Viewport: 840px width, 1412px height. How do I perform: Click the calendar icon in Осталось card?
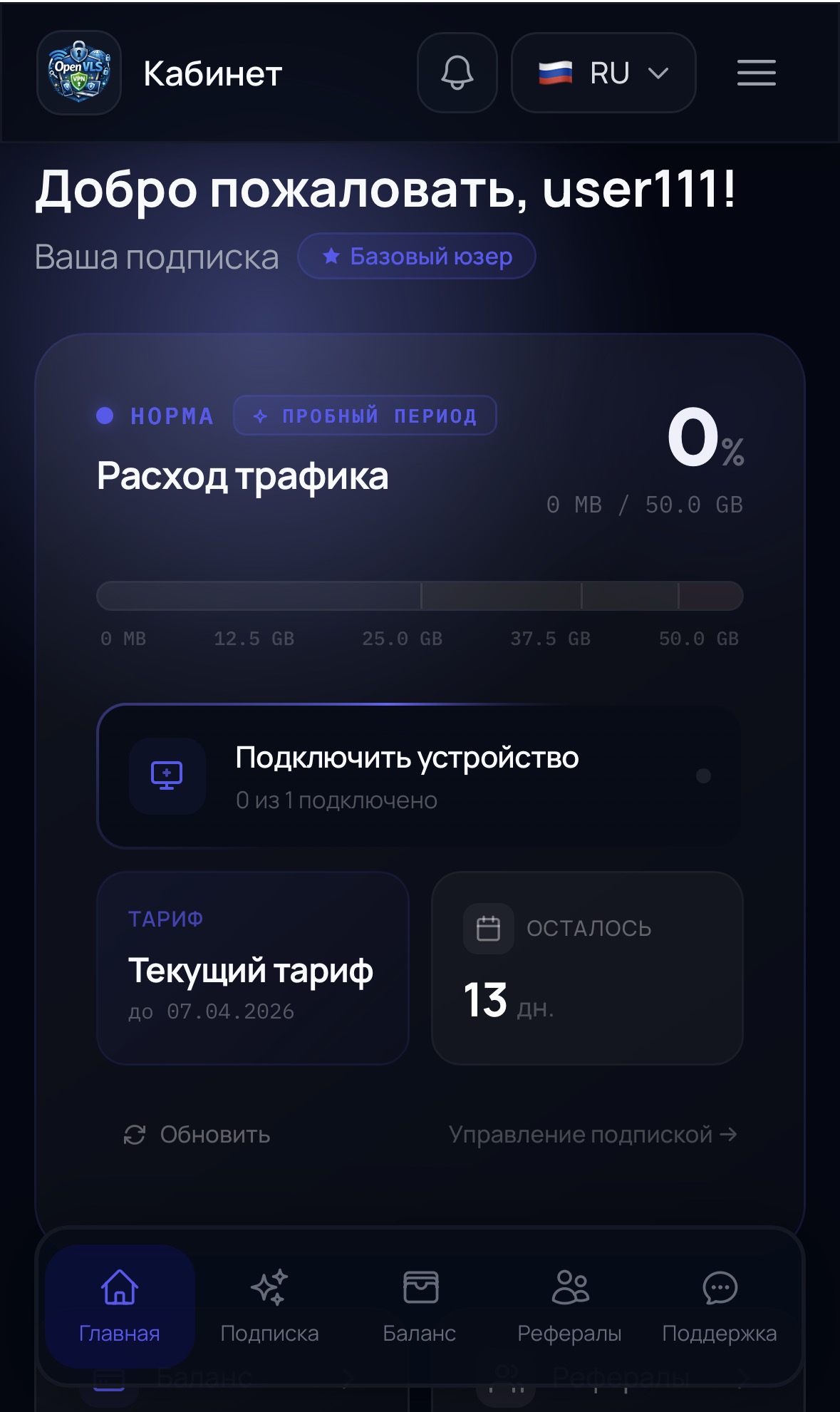(488, 927)
